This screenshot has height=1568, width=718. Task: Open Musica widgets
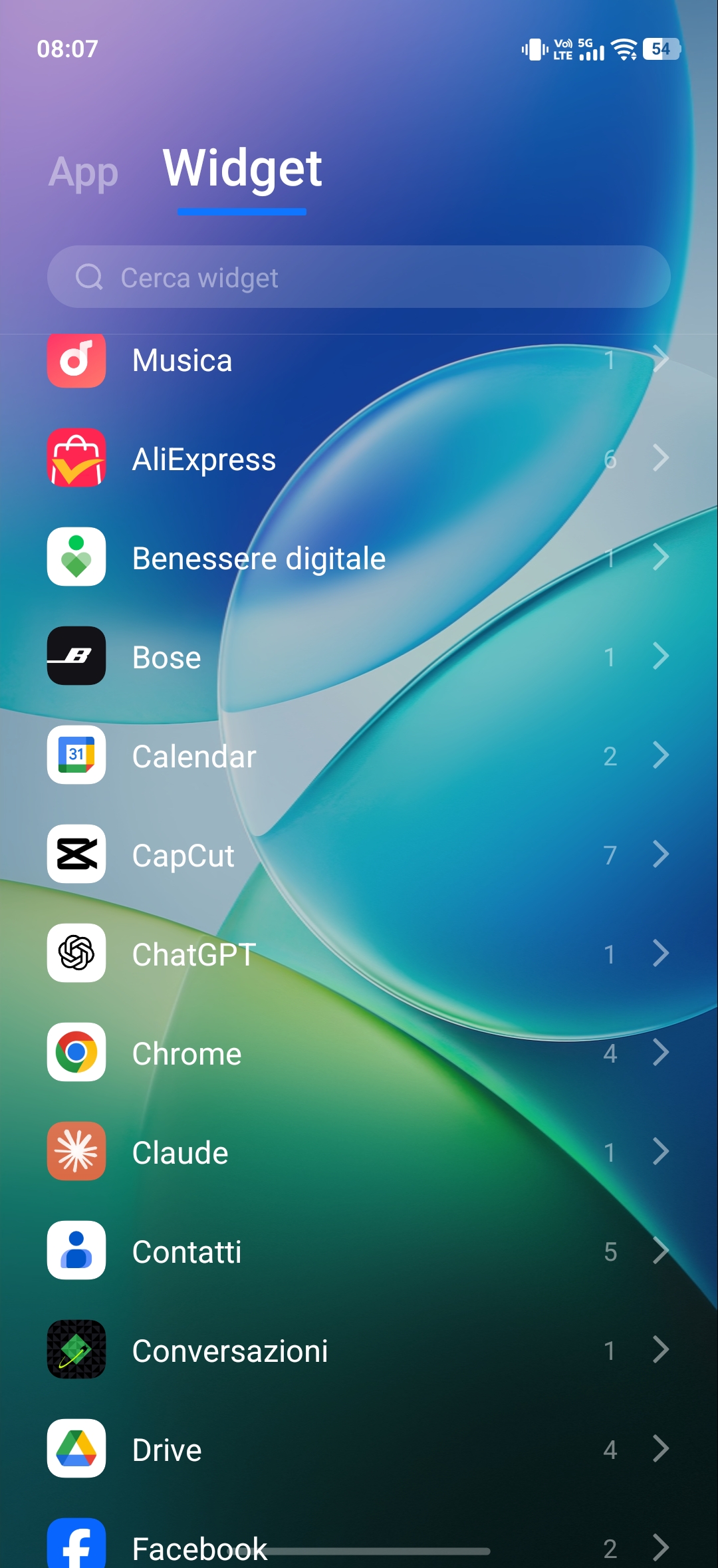pyautogui.click(x=359, y=360)
